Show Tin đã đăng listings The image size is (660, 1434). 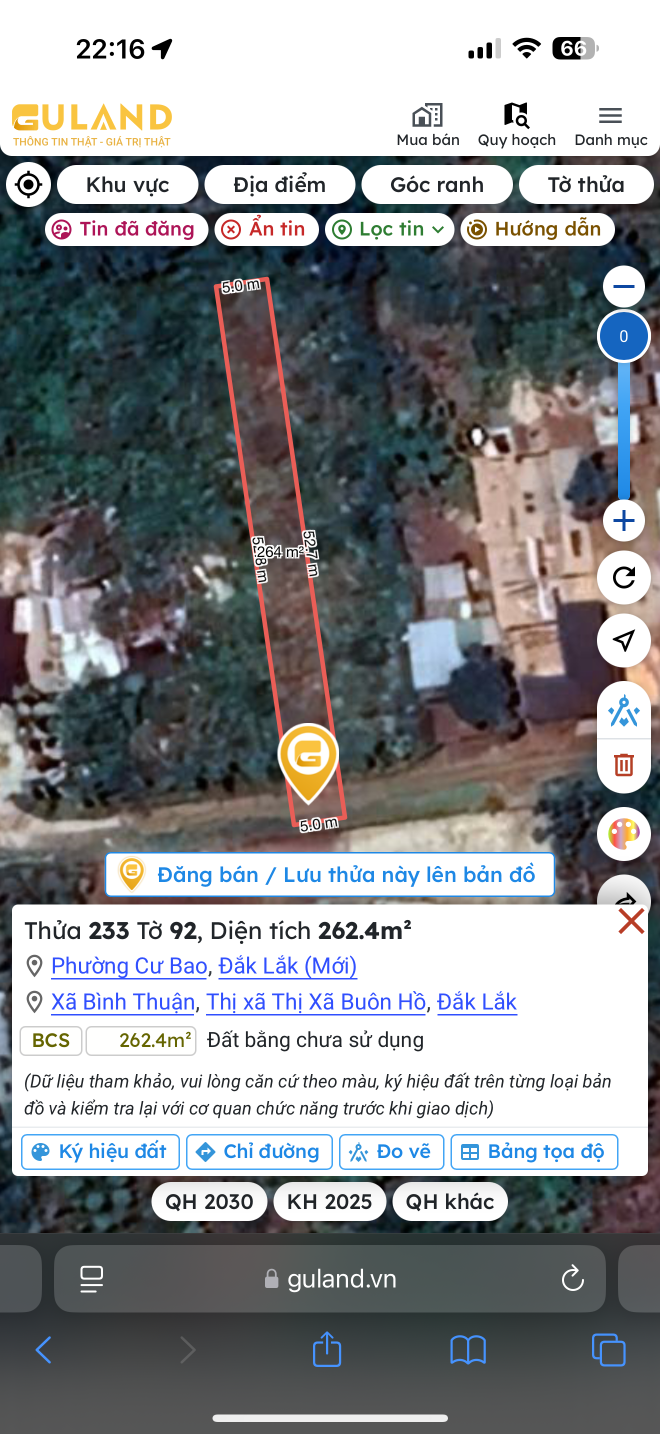pos(126,229)
